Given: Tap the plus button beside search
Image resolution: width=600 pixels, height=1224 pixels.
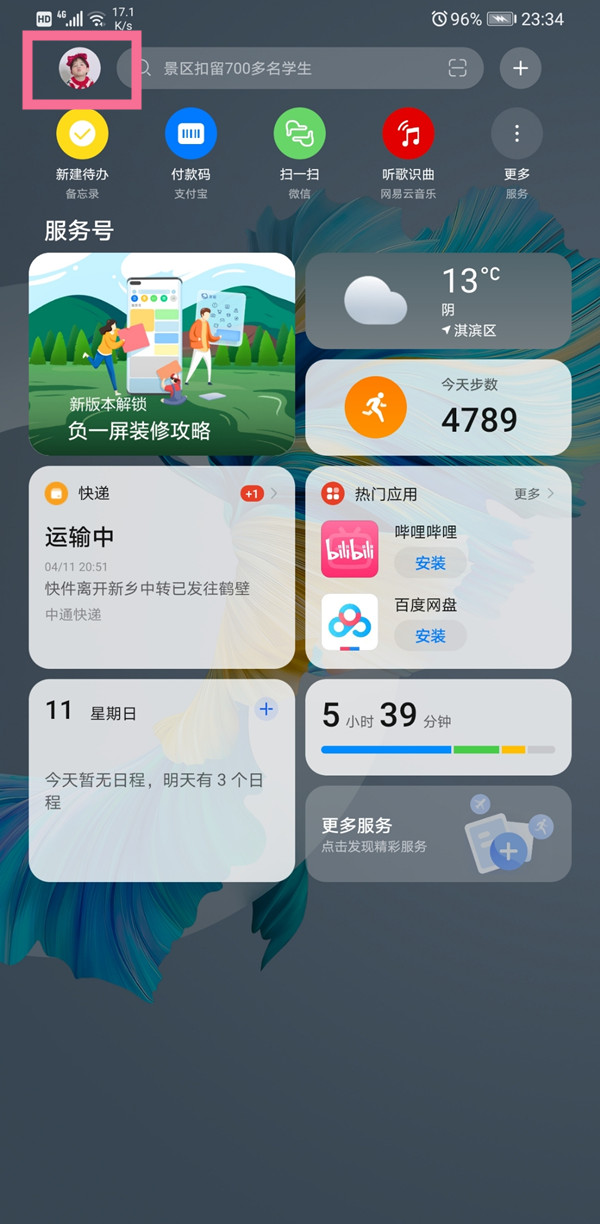Looking at the screenshot, I should pyautogui.click(x=520, y=68).
